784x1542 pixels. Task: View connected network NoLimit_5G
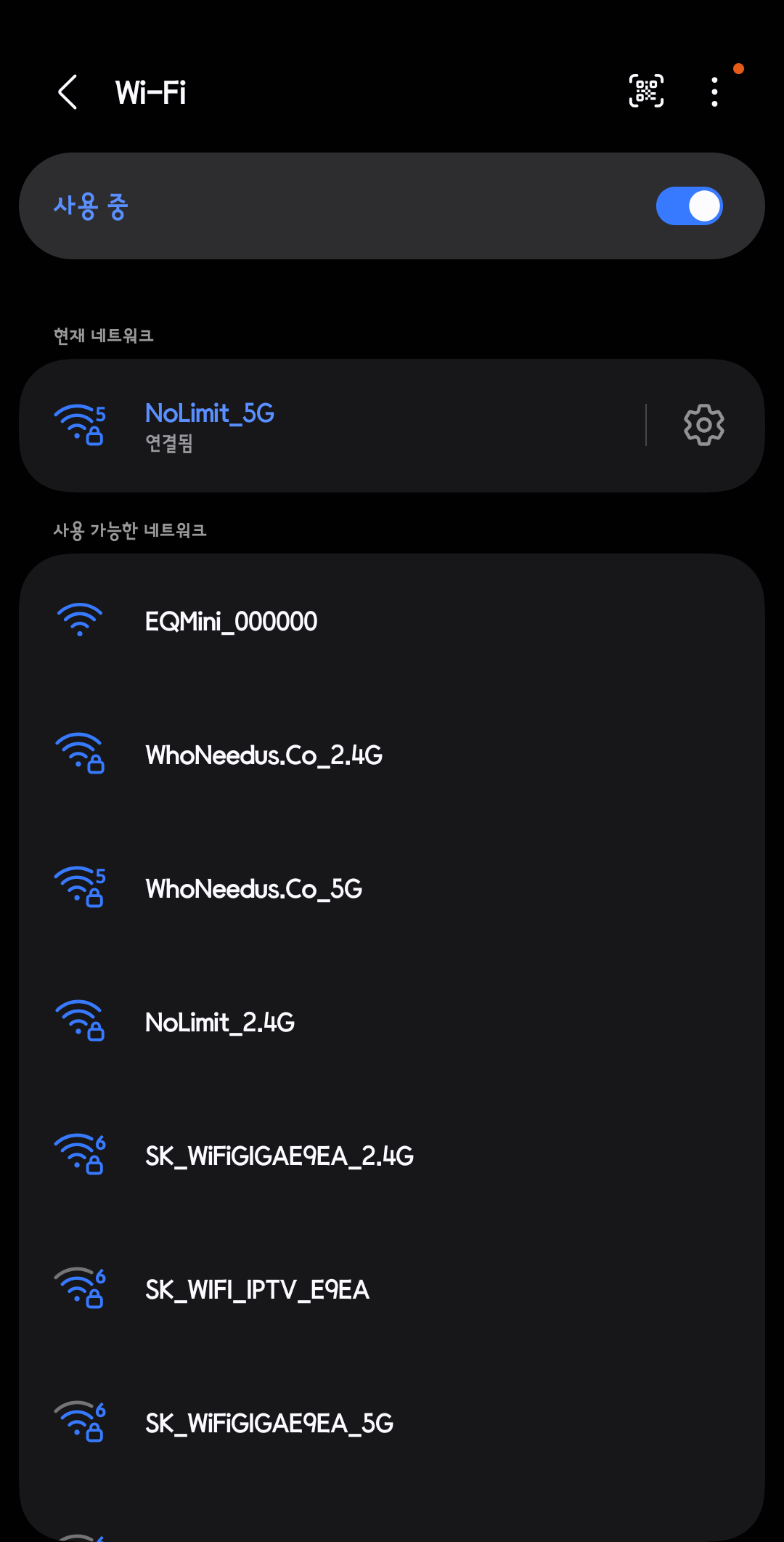(x=327, y=426)
